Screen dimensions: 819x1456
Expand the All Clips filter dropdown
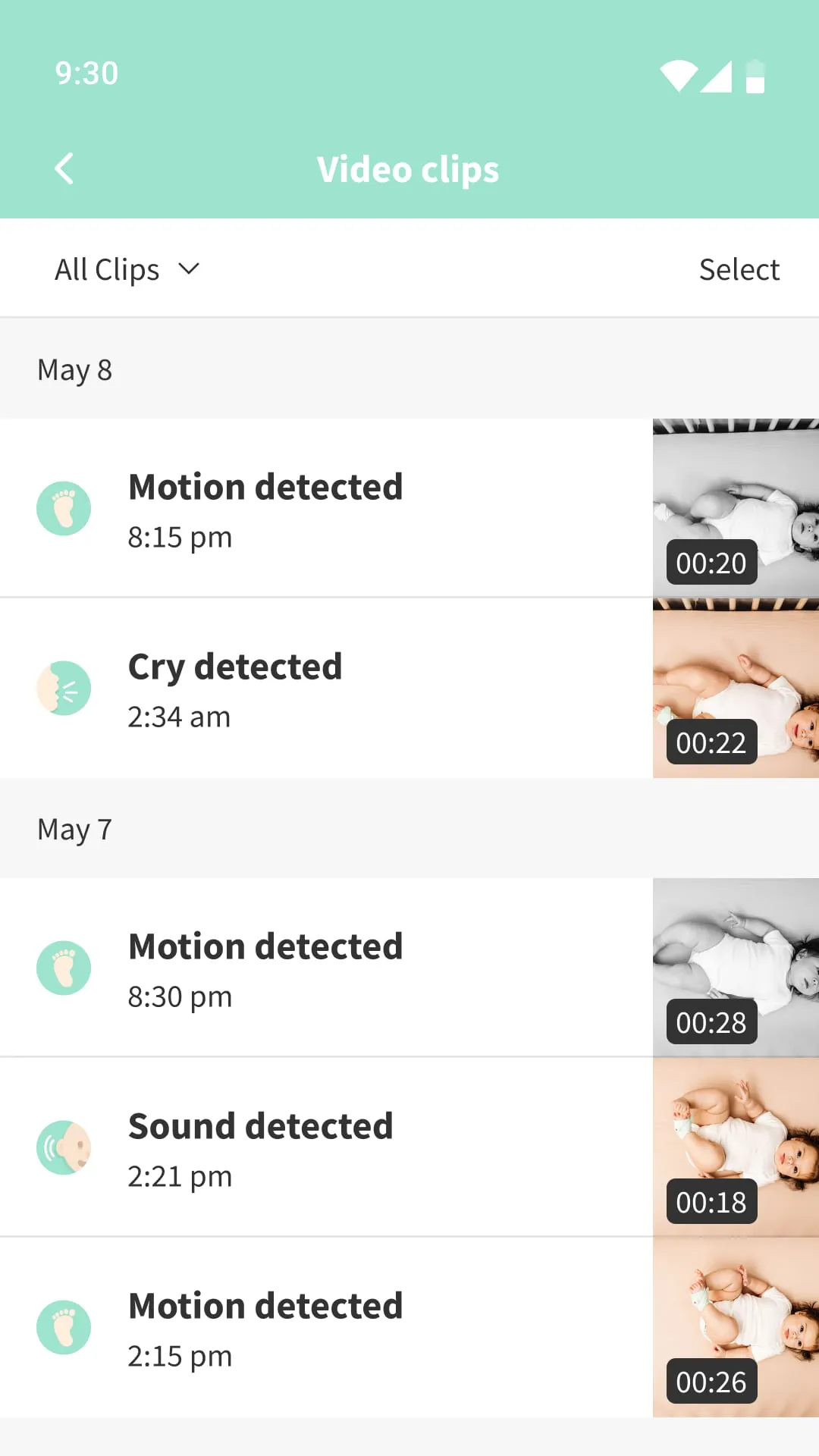(127, 270)
